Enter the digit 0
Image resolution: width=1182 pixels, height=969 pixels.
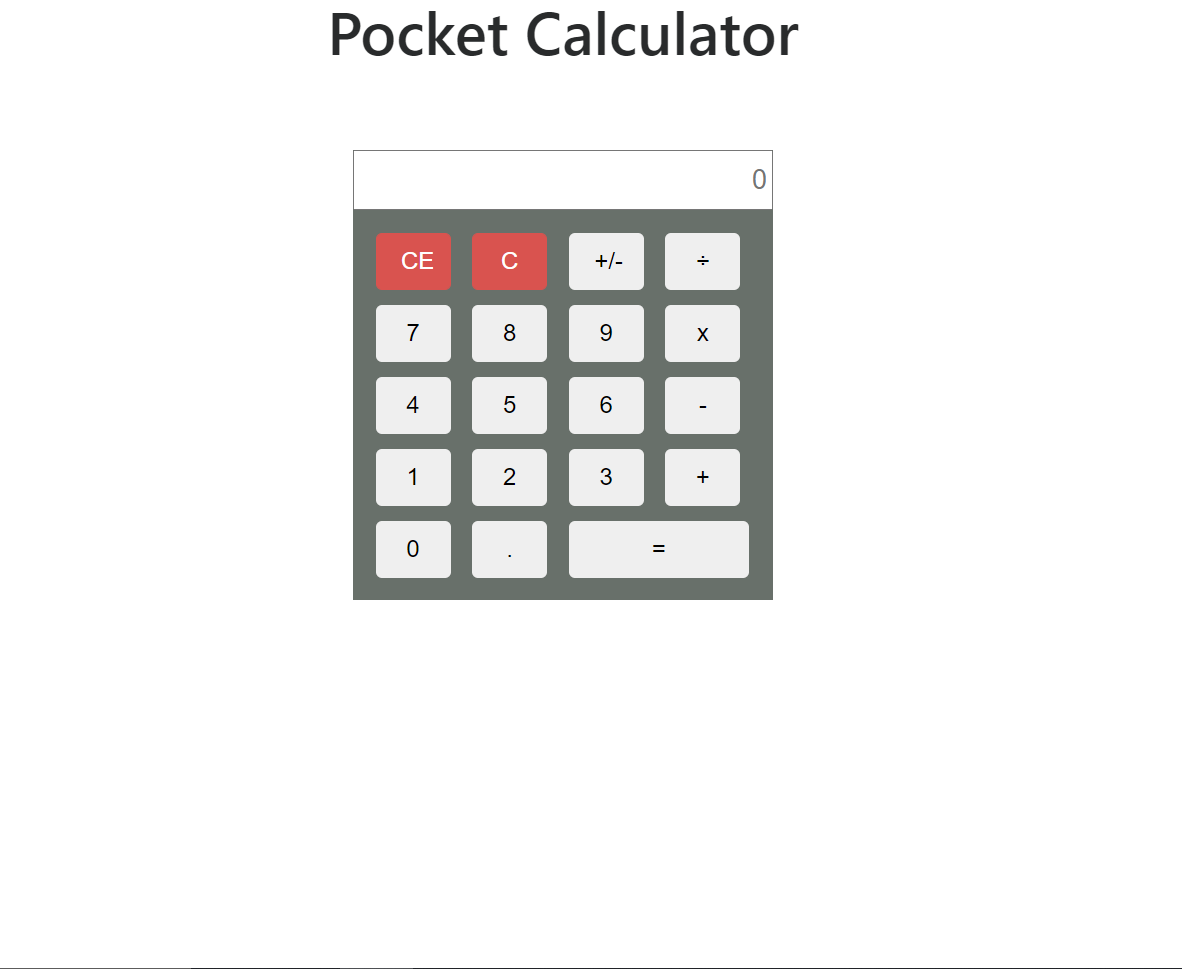click(x=413, y=549)
